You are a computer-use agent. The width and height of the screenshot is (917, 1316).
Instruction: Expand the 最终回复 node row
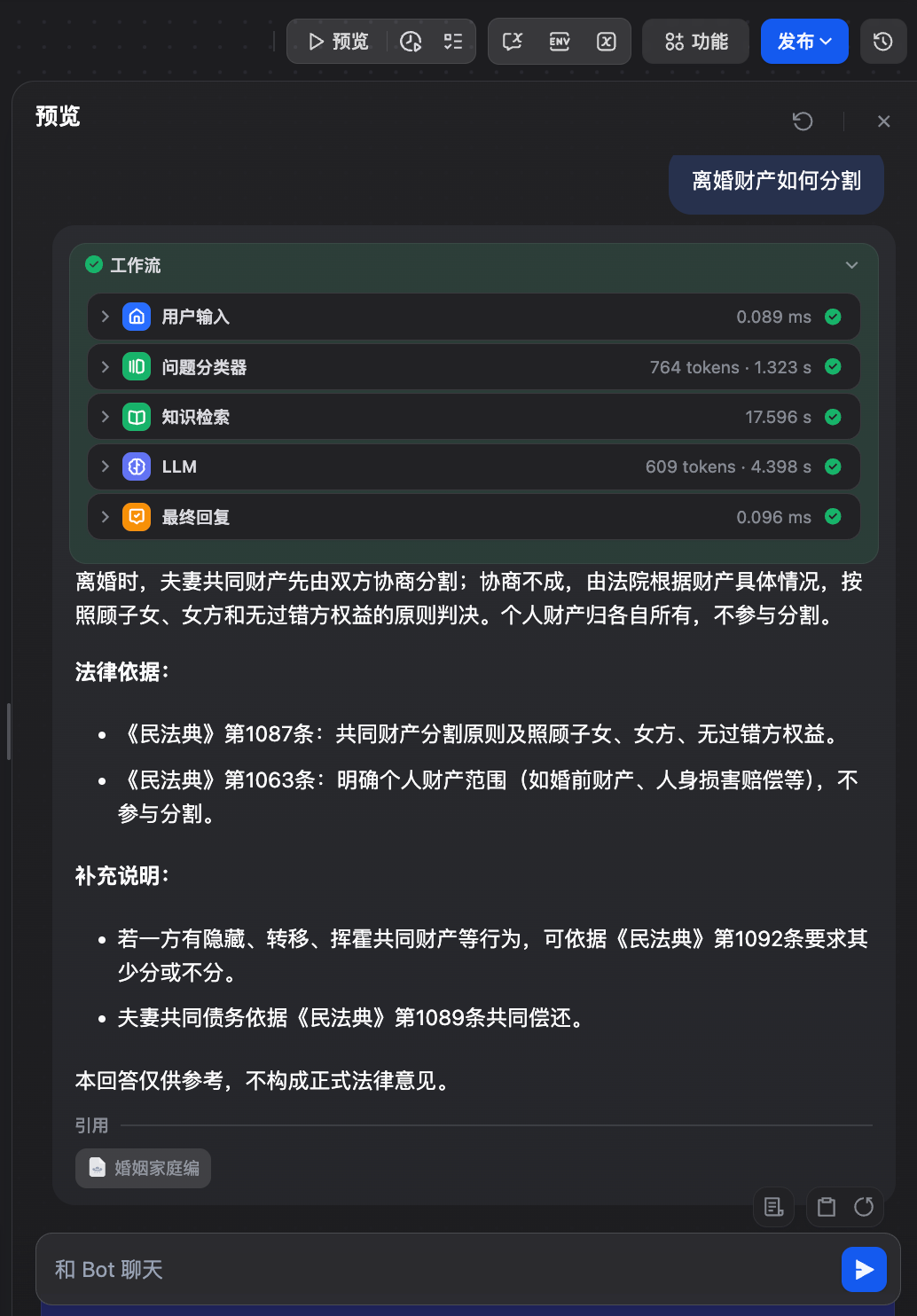click(x=106, y=517)
